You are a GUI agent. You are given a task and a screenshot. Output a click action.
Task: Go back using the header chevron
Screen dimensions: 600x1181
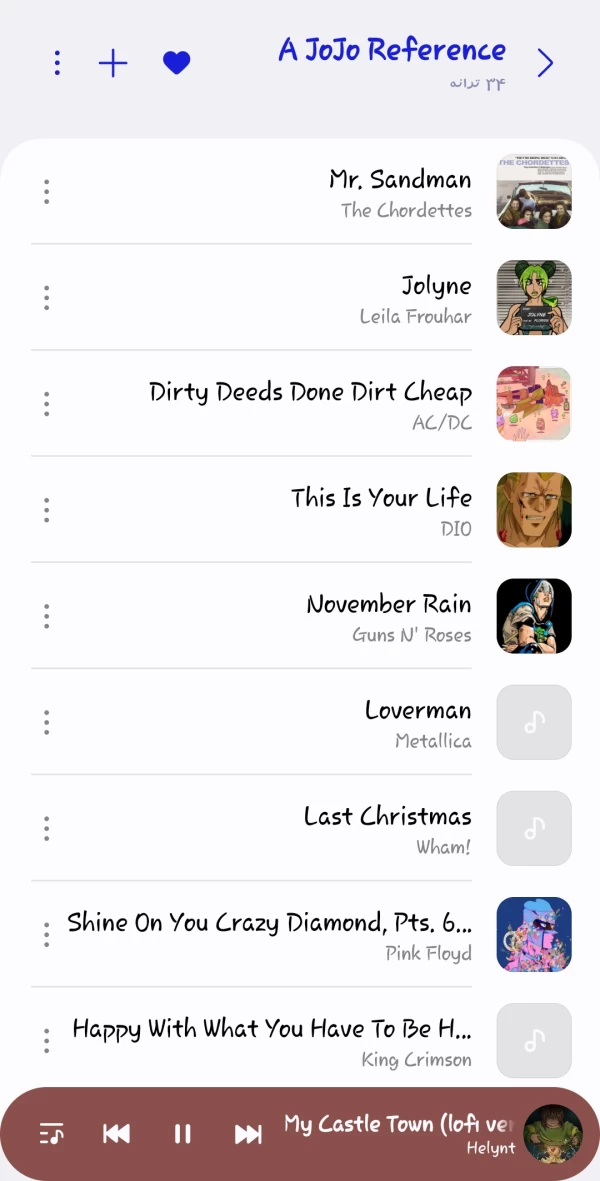coord(545,63)
